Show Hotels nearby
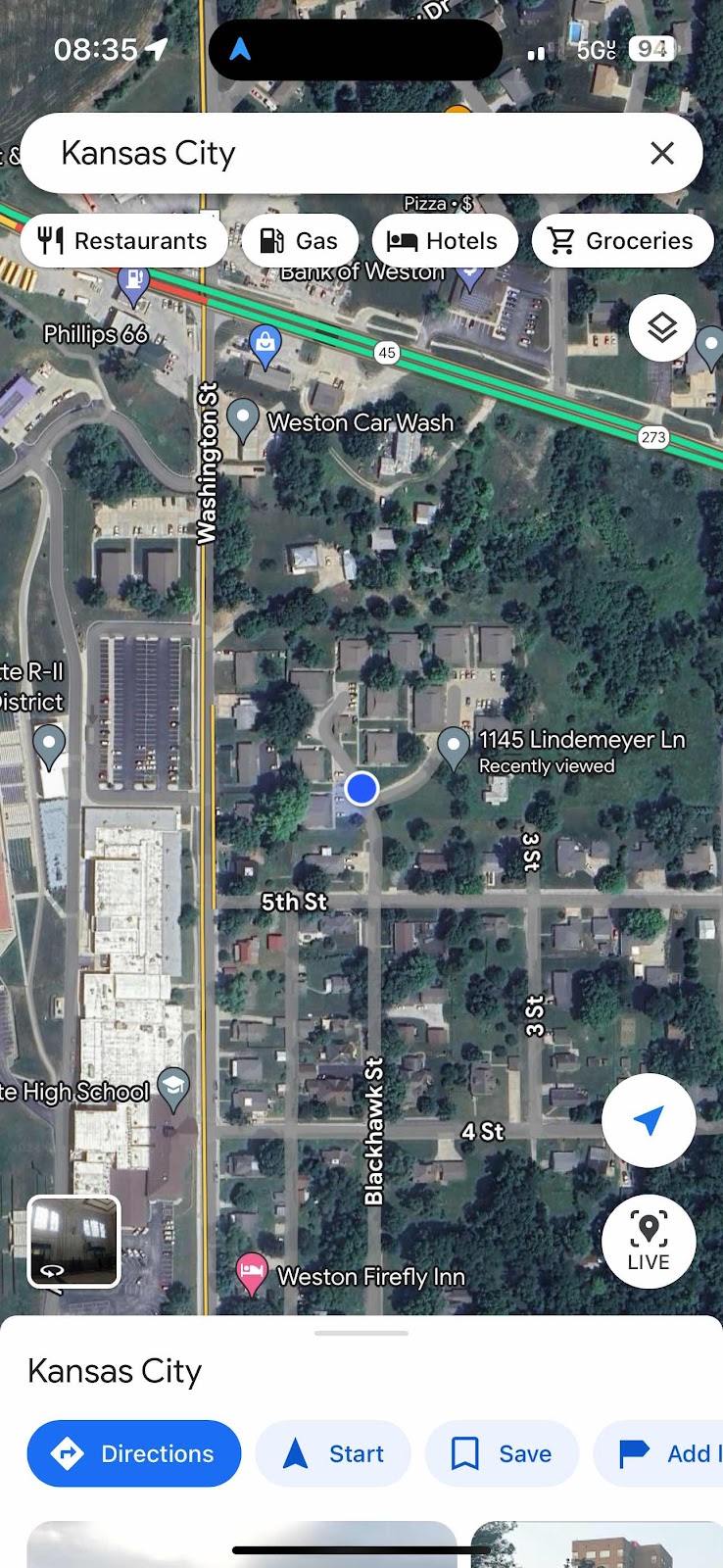The height and width of the screenshot is (1568, 723). pyautogui.click(x=444, y=241)
